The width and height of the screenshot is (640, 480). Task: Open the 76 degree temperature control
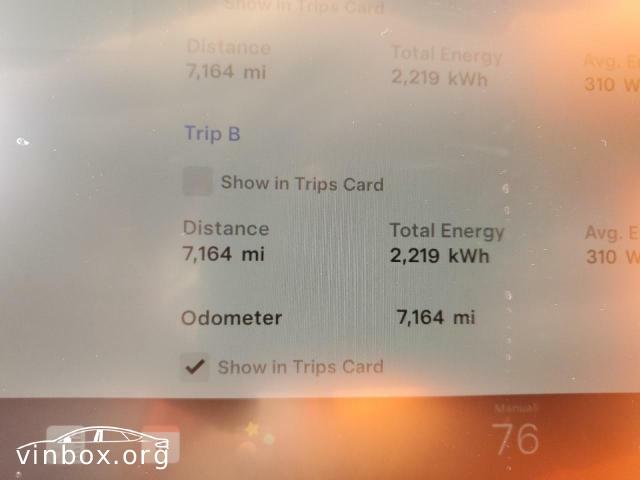(515, 439)
